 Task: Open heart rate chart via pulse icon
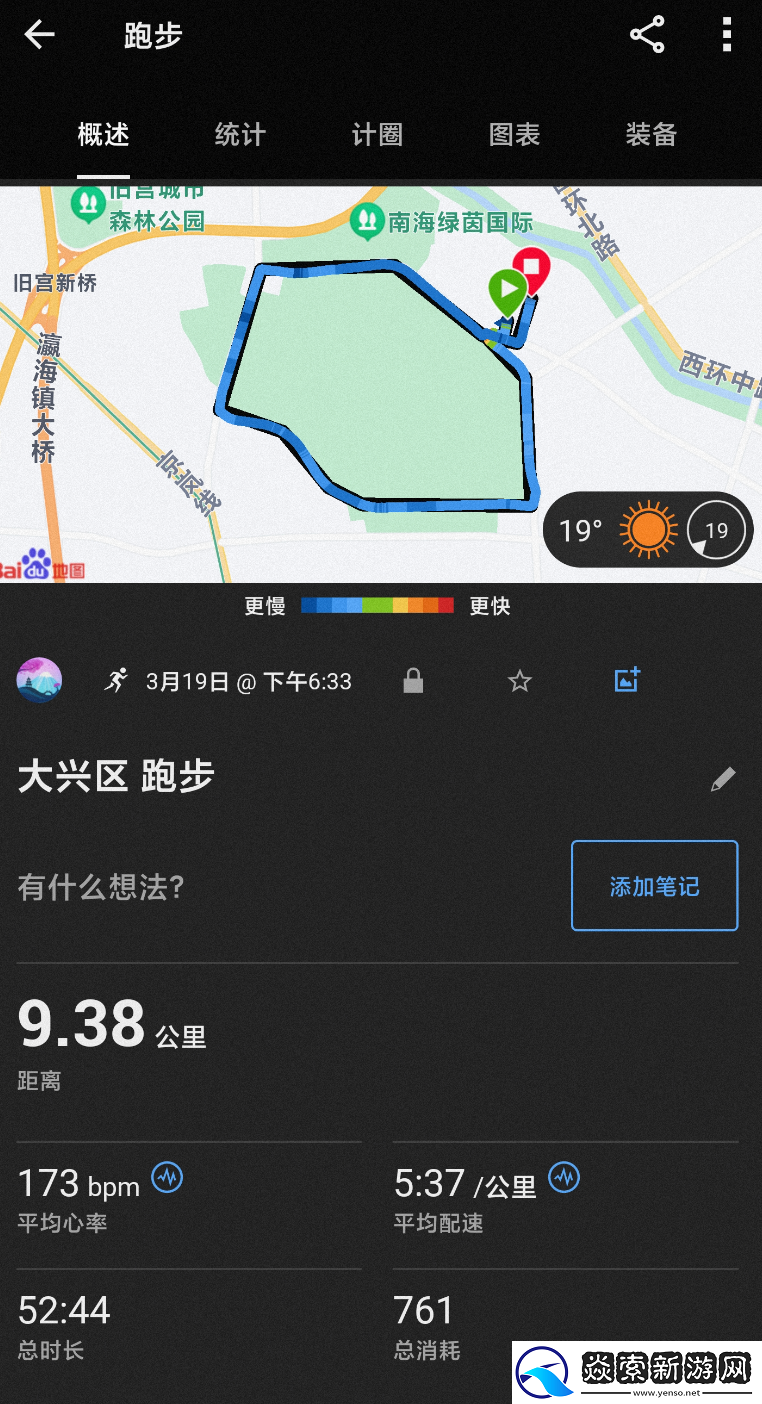point(166,1177)
